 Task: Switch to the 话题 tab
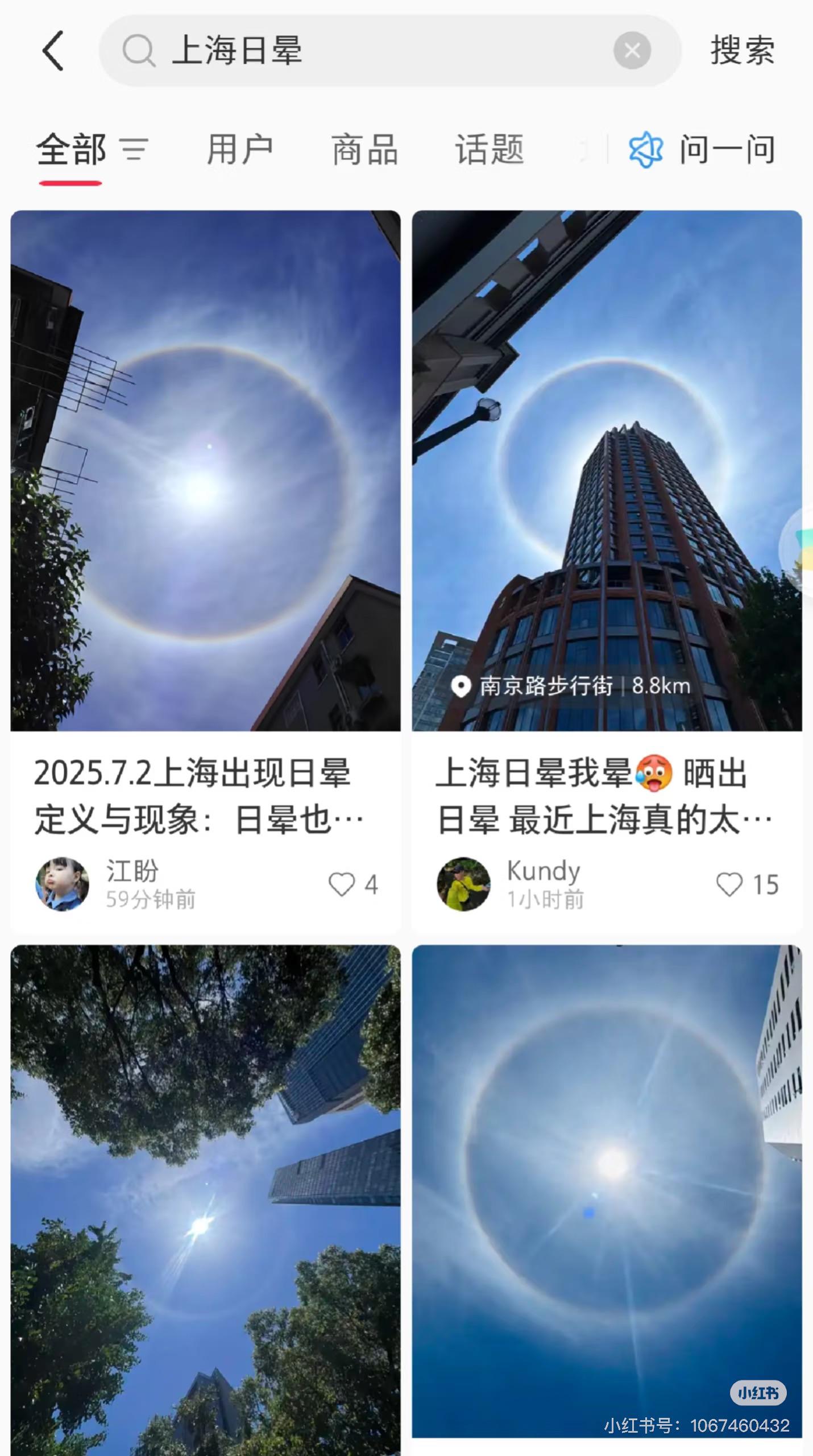coord(489,150)
